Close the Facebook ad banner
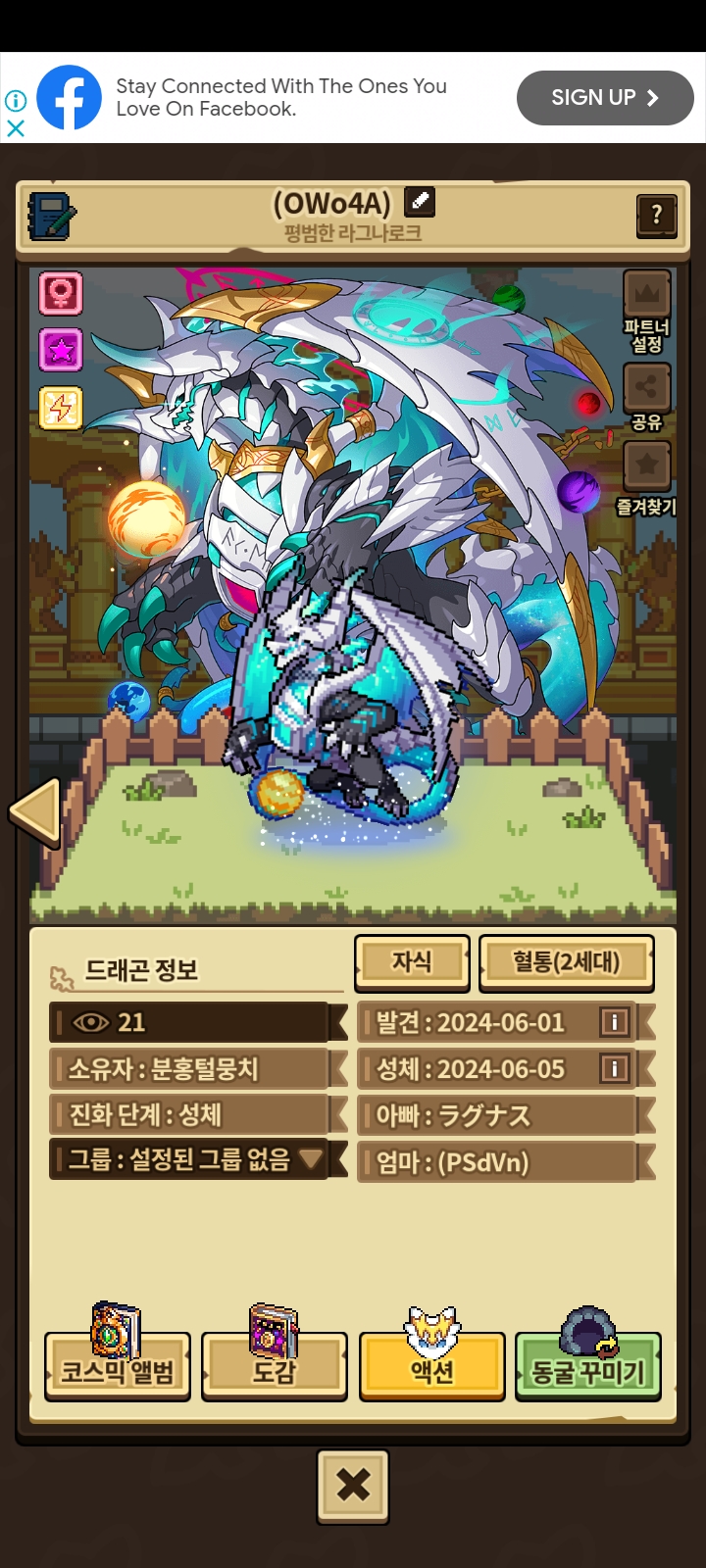Screen dimensions: 706x1568 click(15, 127)
